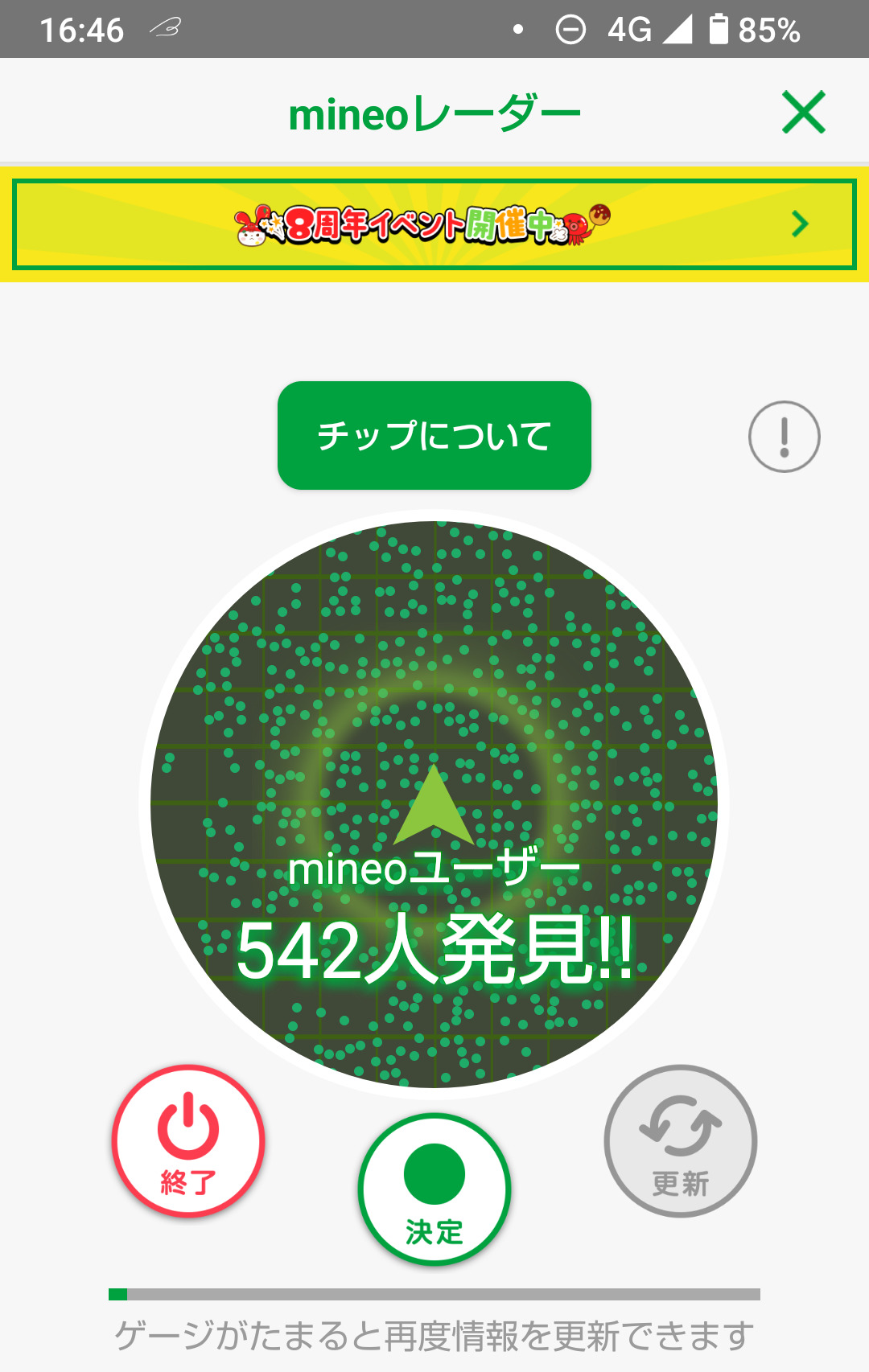Tap the red 終了 power button
This screenshot has height=1372, width=869.
click(188, 1140)
